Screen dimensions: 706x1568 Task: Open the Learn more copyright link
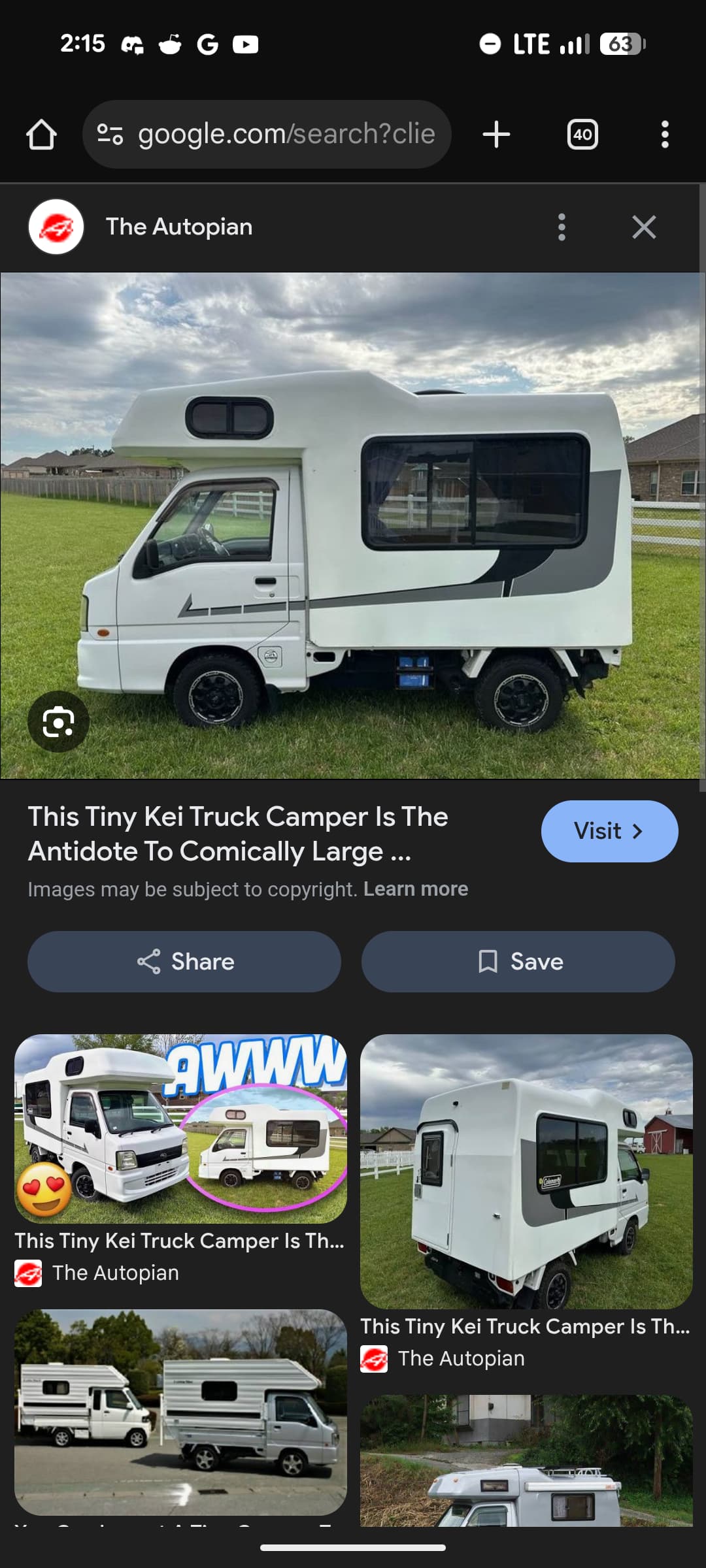[416, 889]
